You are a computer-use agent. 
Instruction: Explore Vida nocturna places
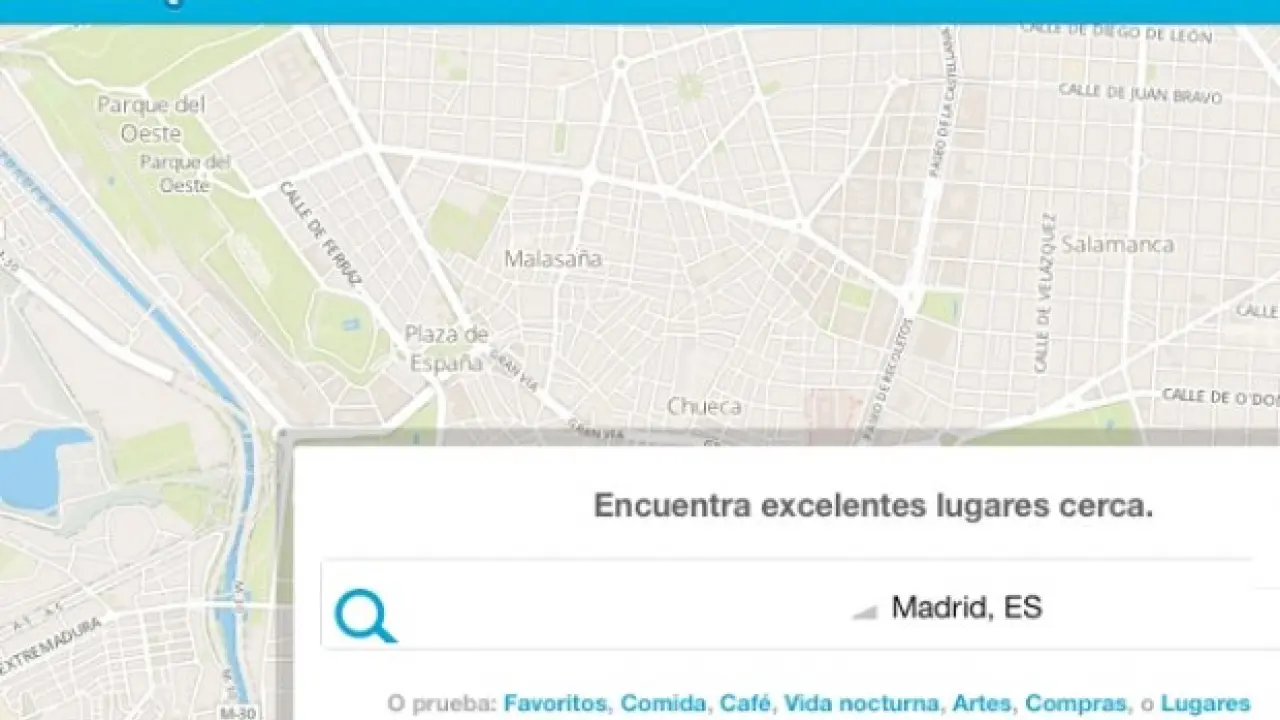click(861, 703)
